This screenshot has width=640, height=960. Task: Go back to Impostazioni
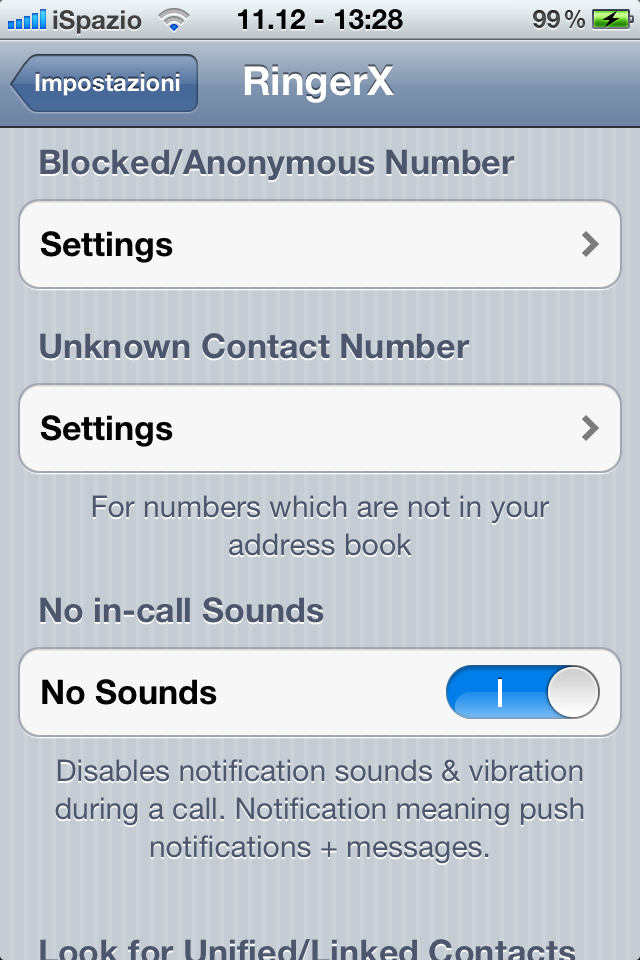coord(104,83)
